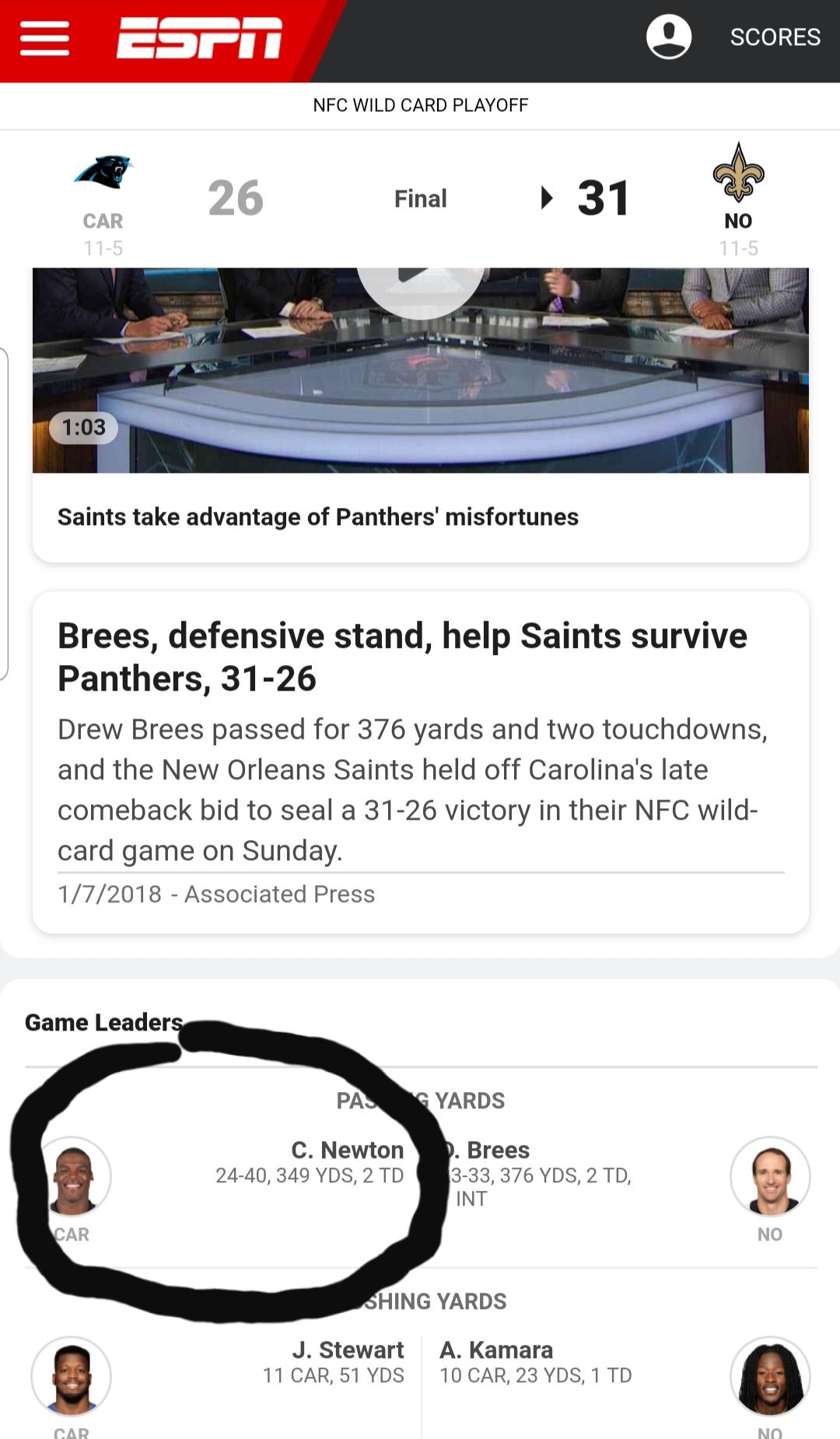
Task: Open the hamburger menu
Action: click(x=44, y=38)
